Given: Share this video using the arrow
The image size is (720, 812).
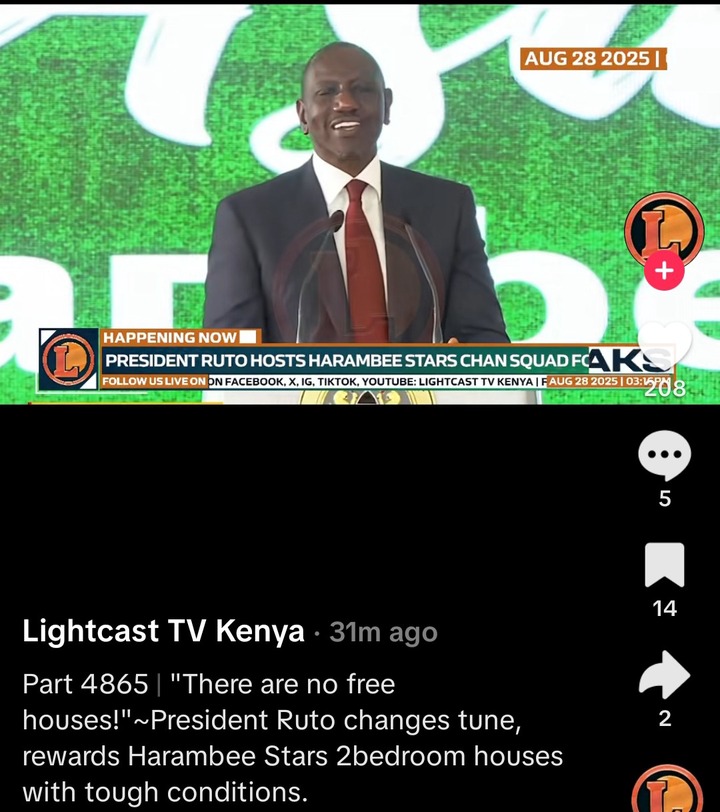Looking at the screenshot, I should (664, 675).
